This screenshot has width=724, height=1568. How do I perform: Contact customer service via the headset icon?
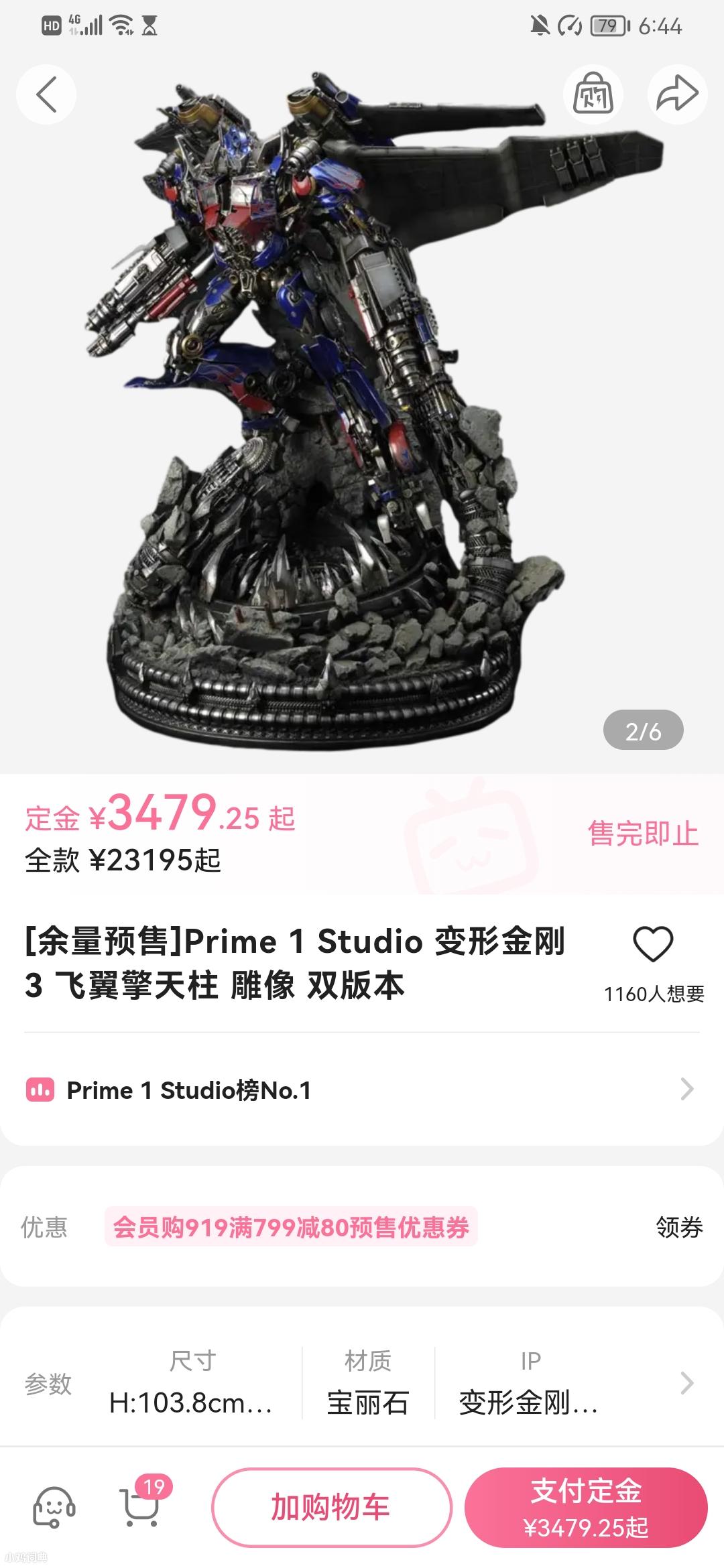(54, 1507)
